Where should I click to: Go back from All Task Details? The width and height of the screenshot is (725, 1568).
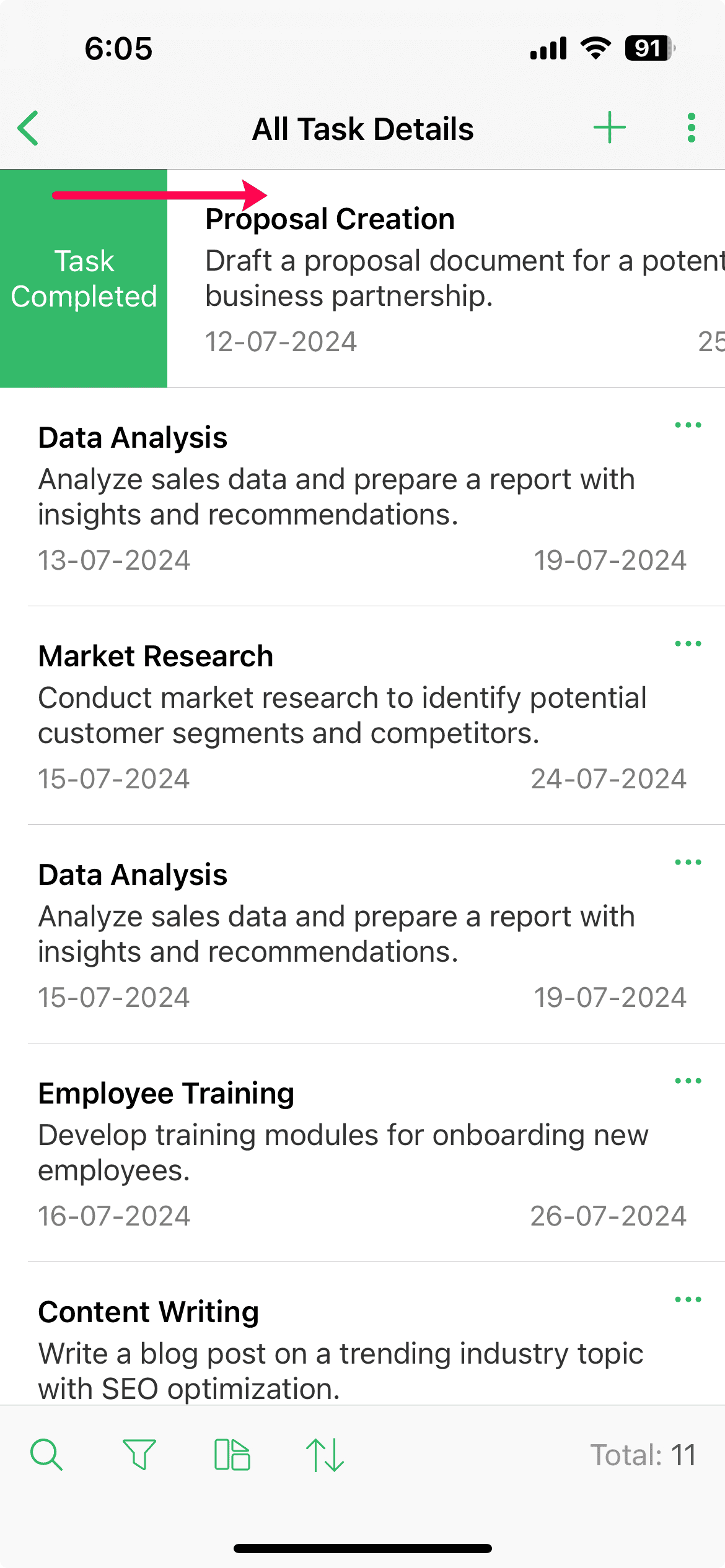[x=29, y=129]
